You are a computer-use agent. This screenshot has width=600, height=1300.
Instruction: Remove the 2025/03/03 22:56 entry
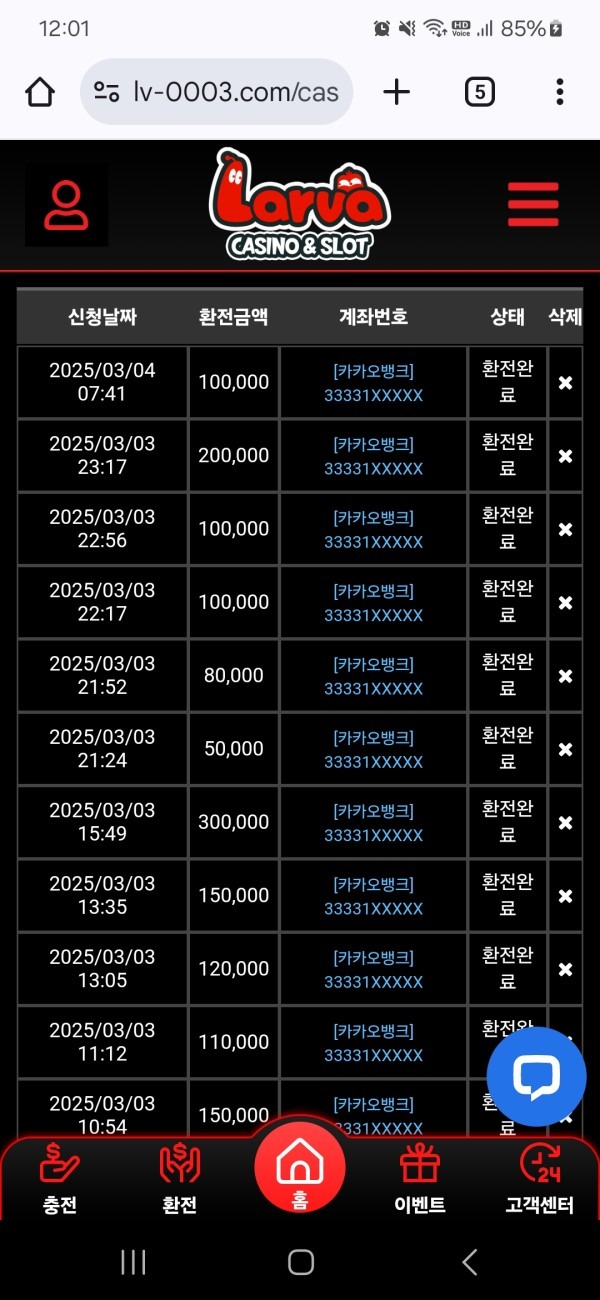565,529
